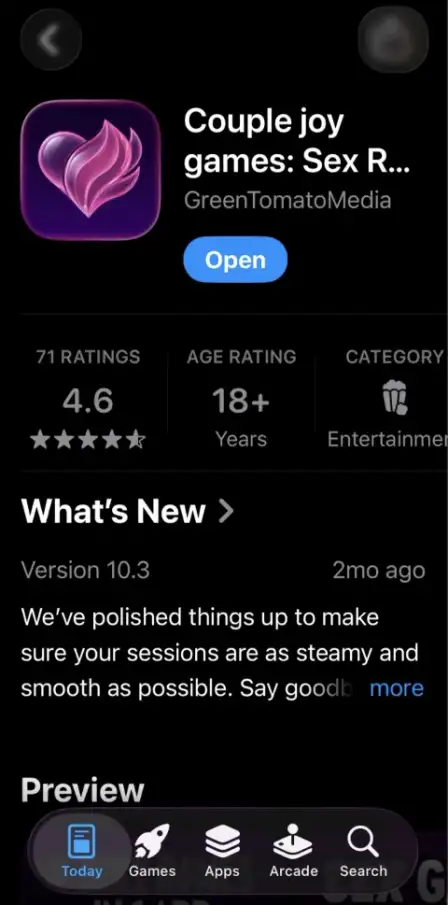
Task: Open the account profile picture
Action: tap(393, 39)
